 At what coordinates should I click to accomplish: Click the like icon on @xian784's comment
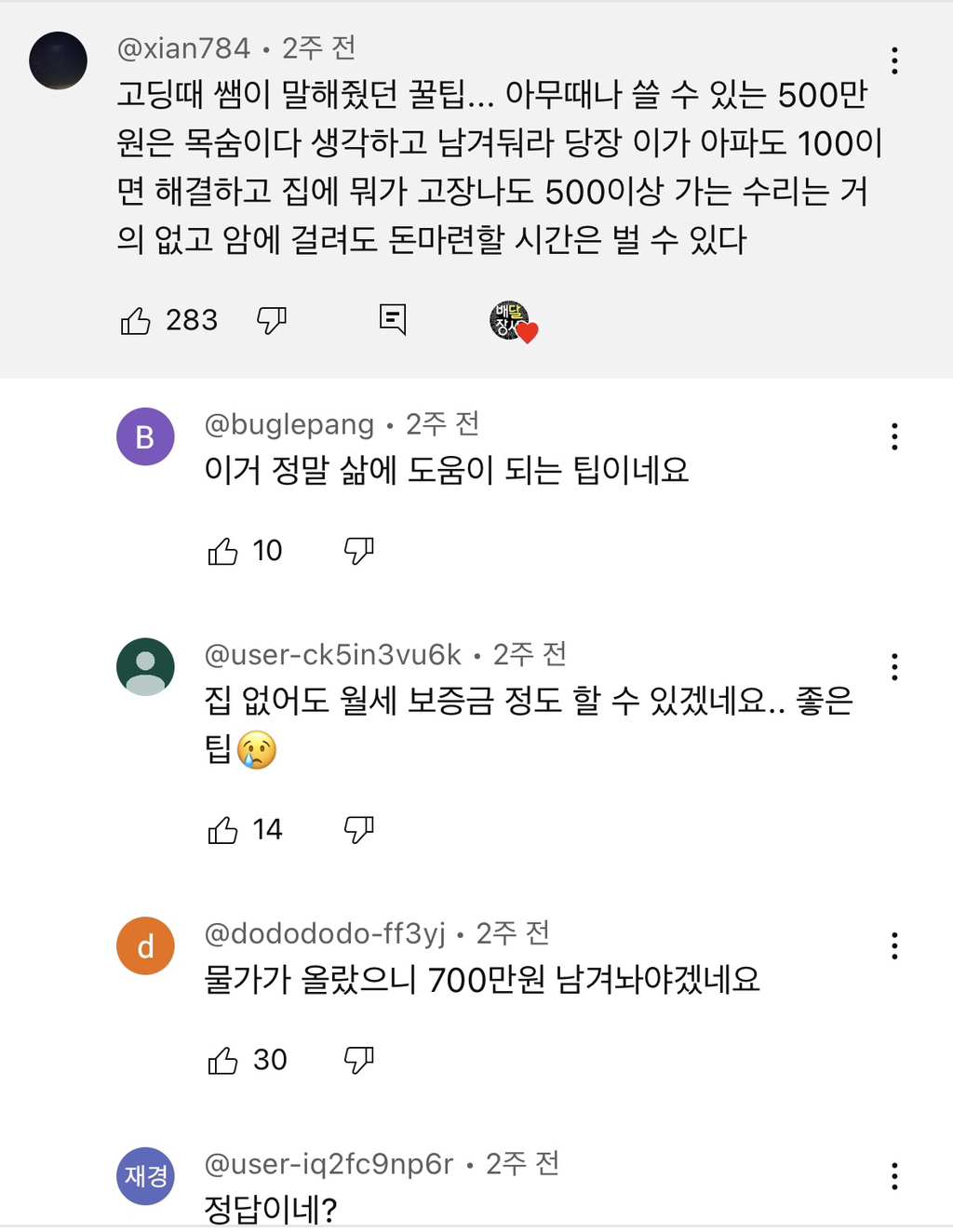click(x=137, y=320)
